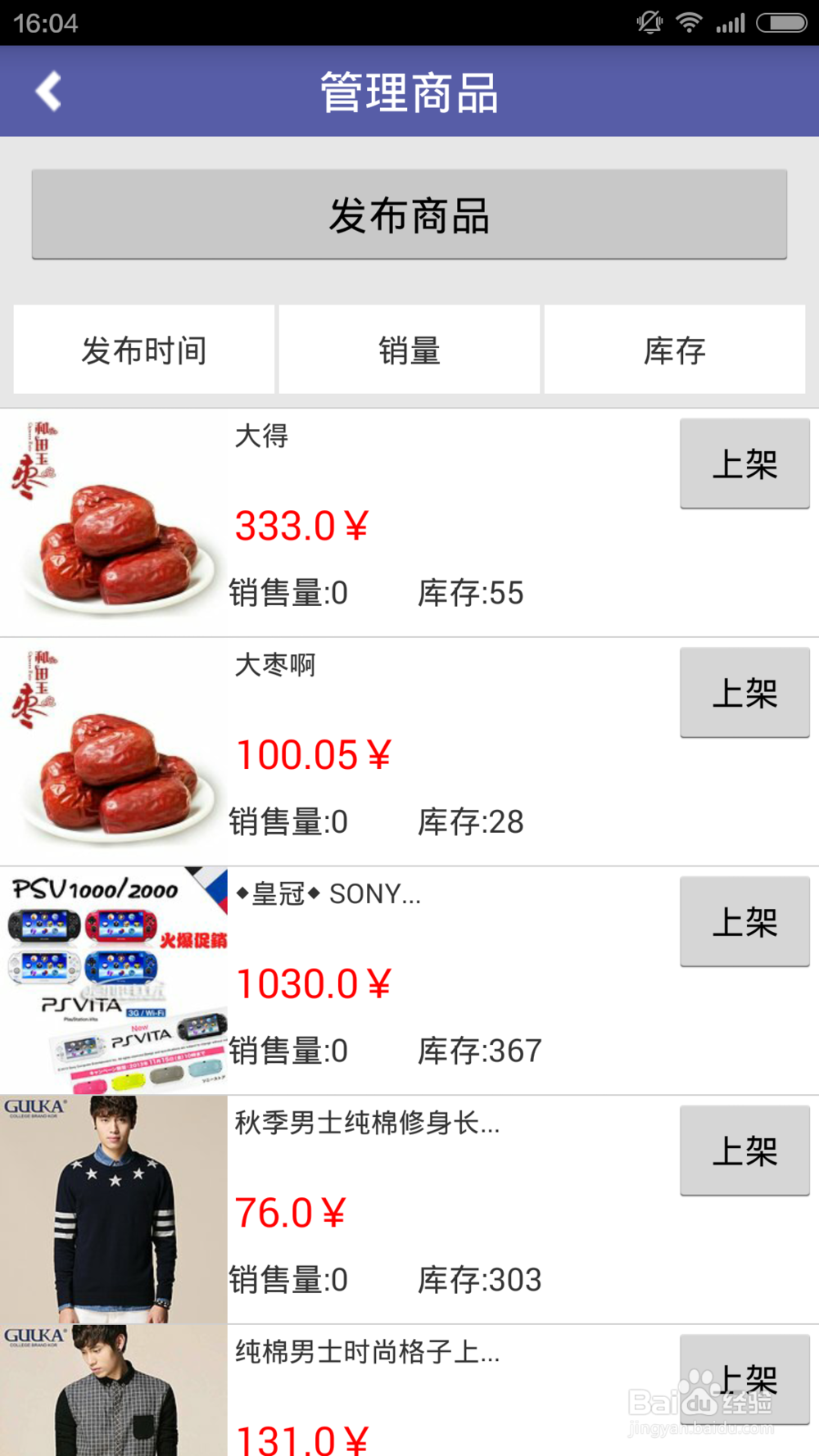Tap 上架 for the 皇冠 SONY product

(744, 921)
